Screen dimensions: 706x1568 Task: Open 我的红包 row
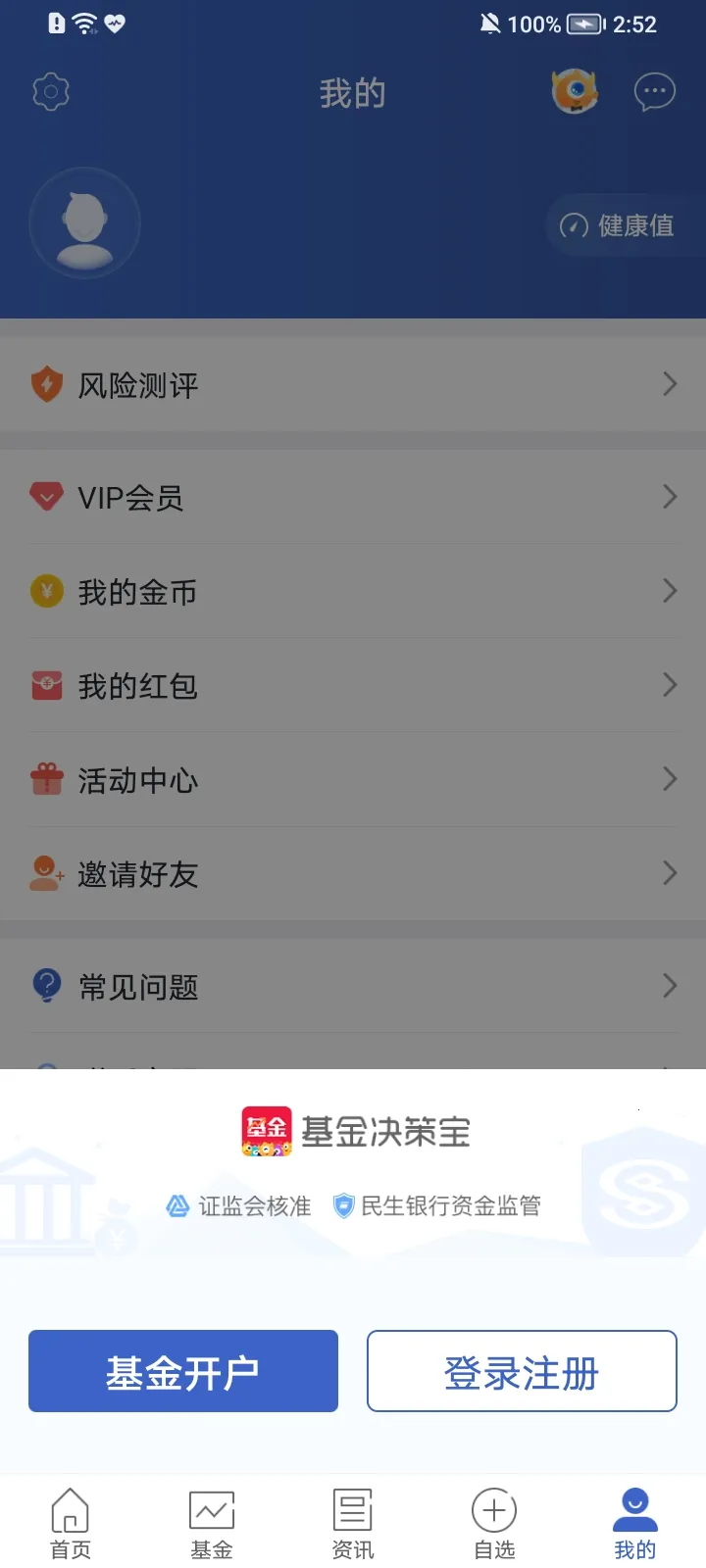pyautogui.click(x=353, y=686)
